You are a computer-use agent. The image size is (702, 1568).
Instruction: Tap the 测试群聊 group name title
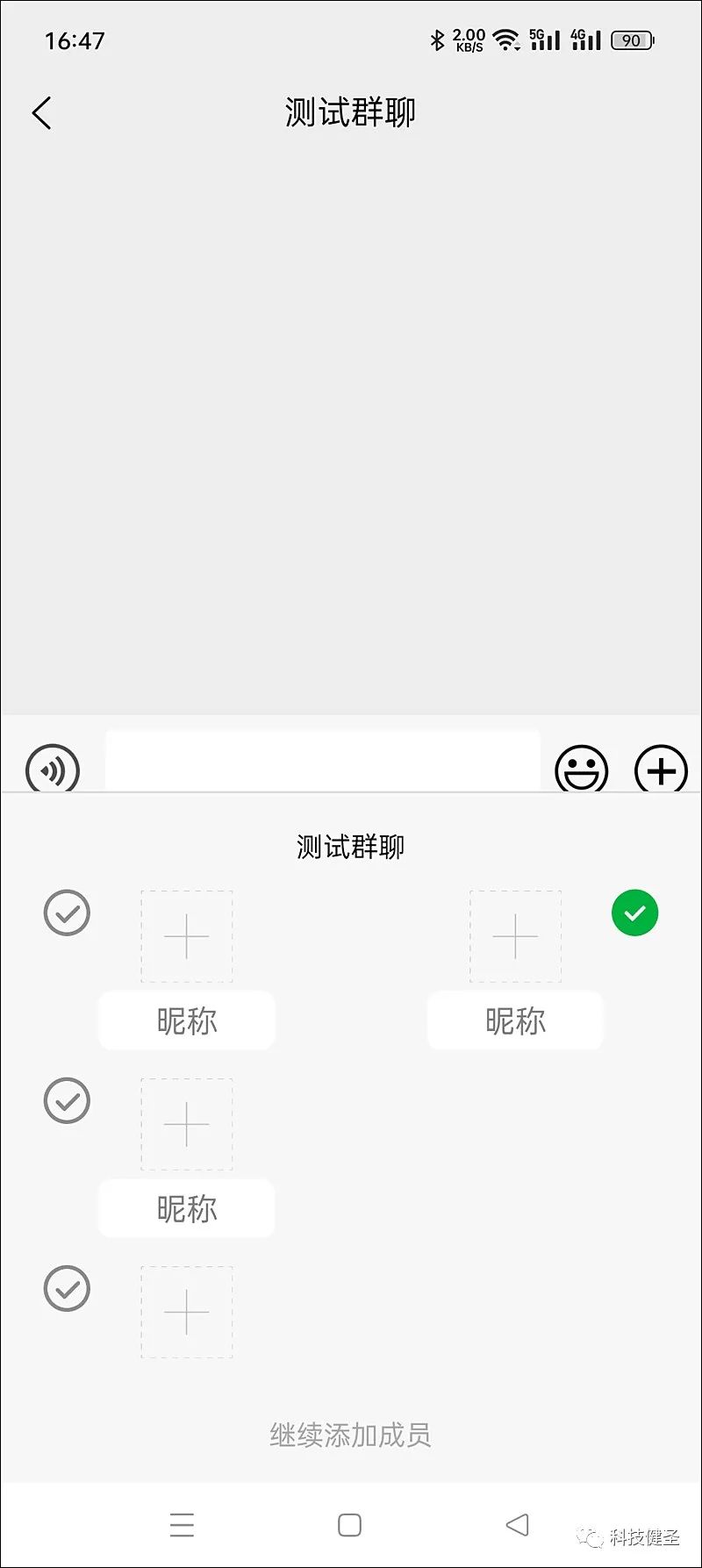click(349, 112)
